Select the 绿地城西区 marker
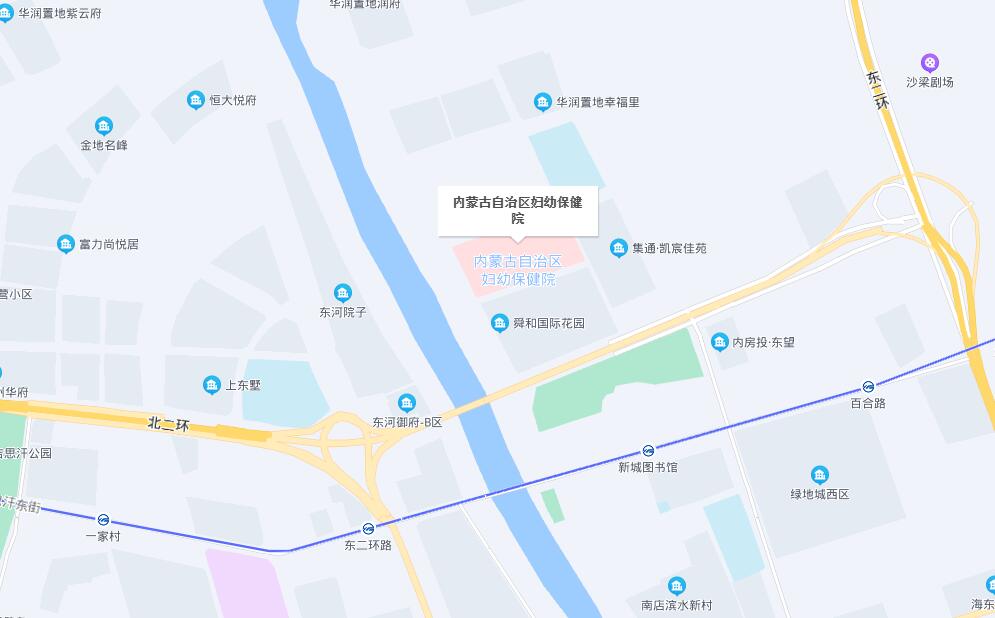The image size is (995, 618). (820, 475)
